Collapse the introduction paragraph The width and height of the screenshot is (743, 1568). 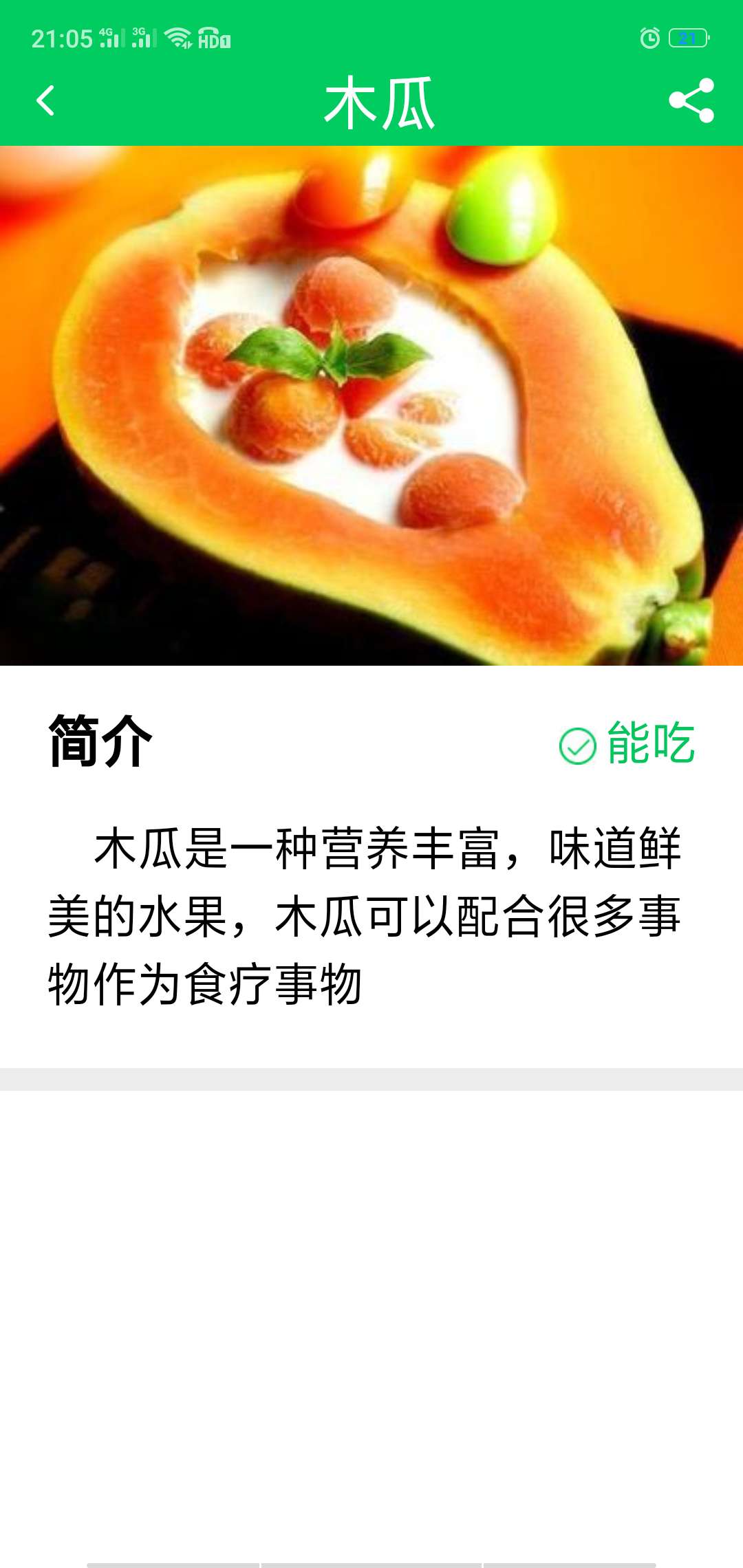click(371, 908)
